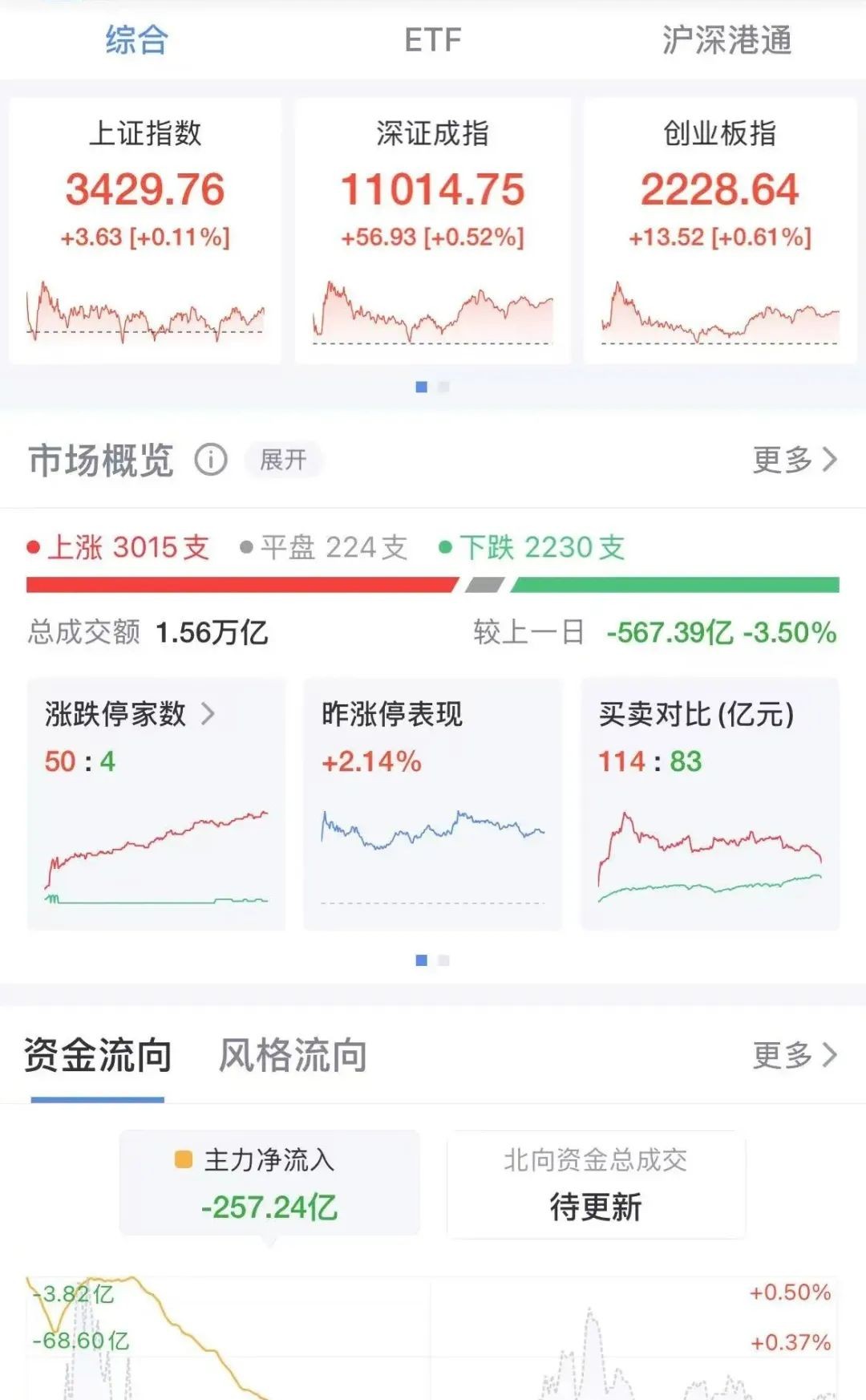
Task: Open the 上证指数 index card
Action: 145,231
